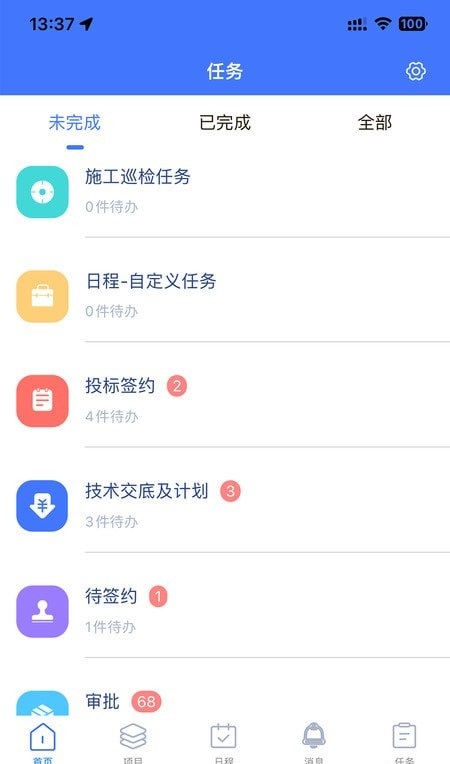Screen dimensions: 450x764
Task: Open 技术交底及计划 tasks
Action: click(225, 506)
